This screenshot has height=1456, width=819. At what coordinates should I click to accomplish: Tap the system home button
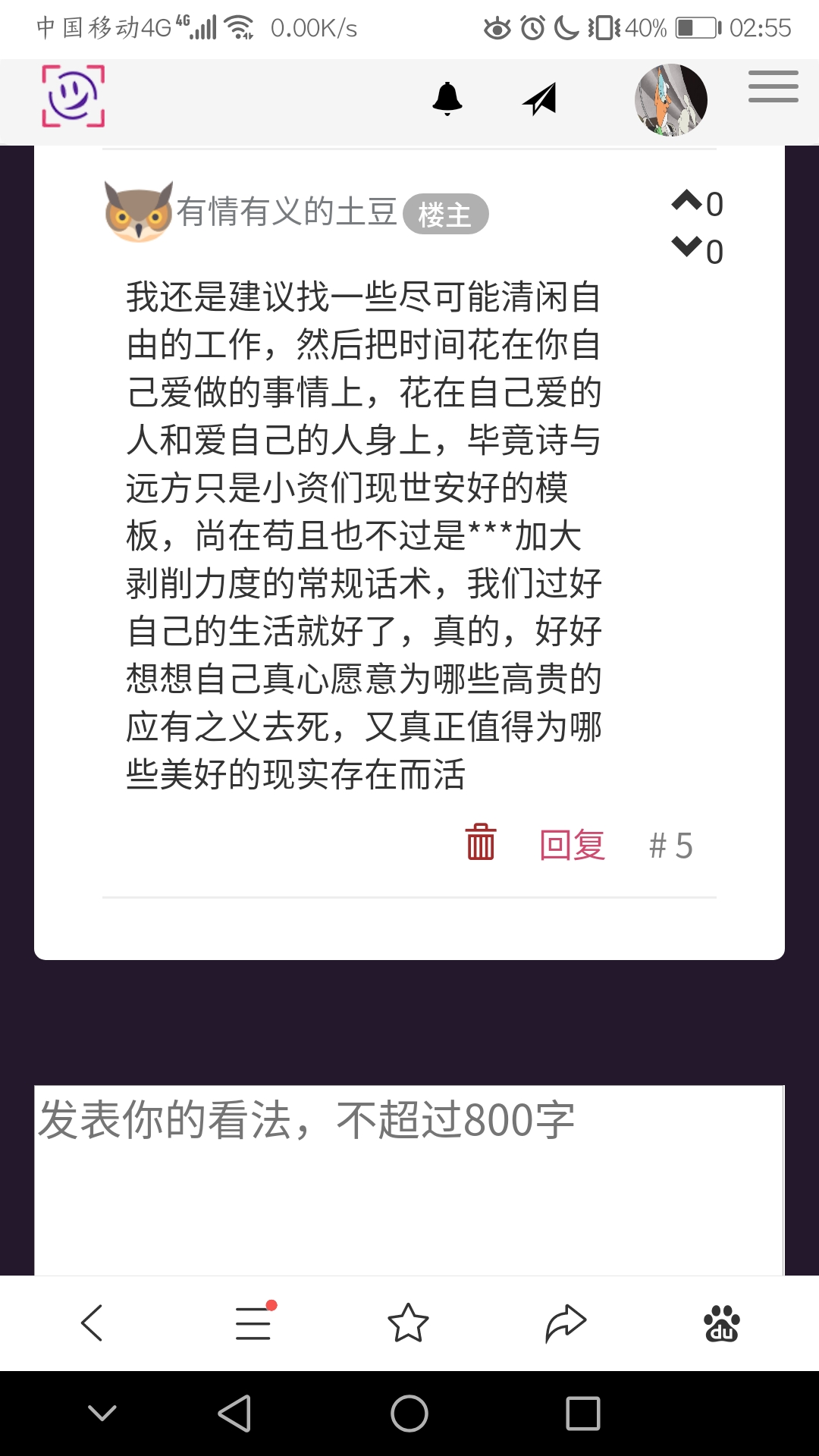pyautogui.click(x=409, y=1414)
